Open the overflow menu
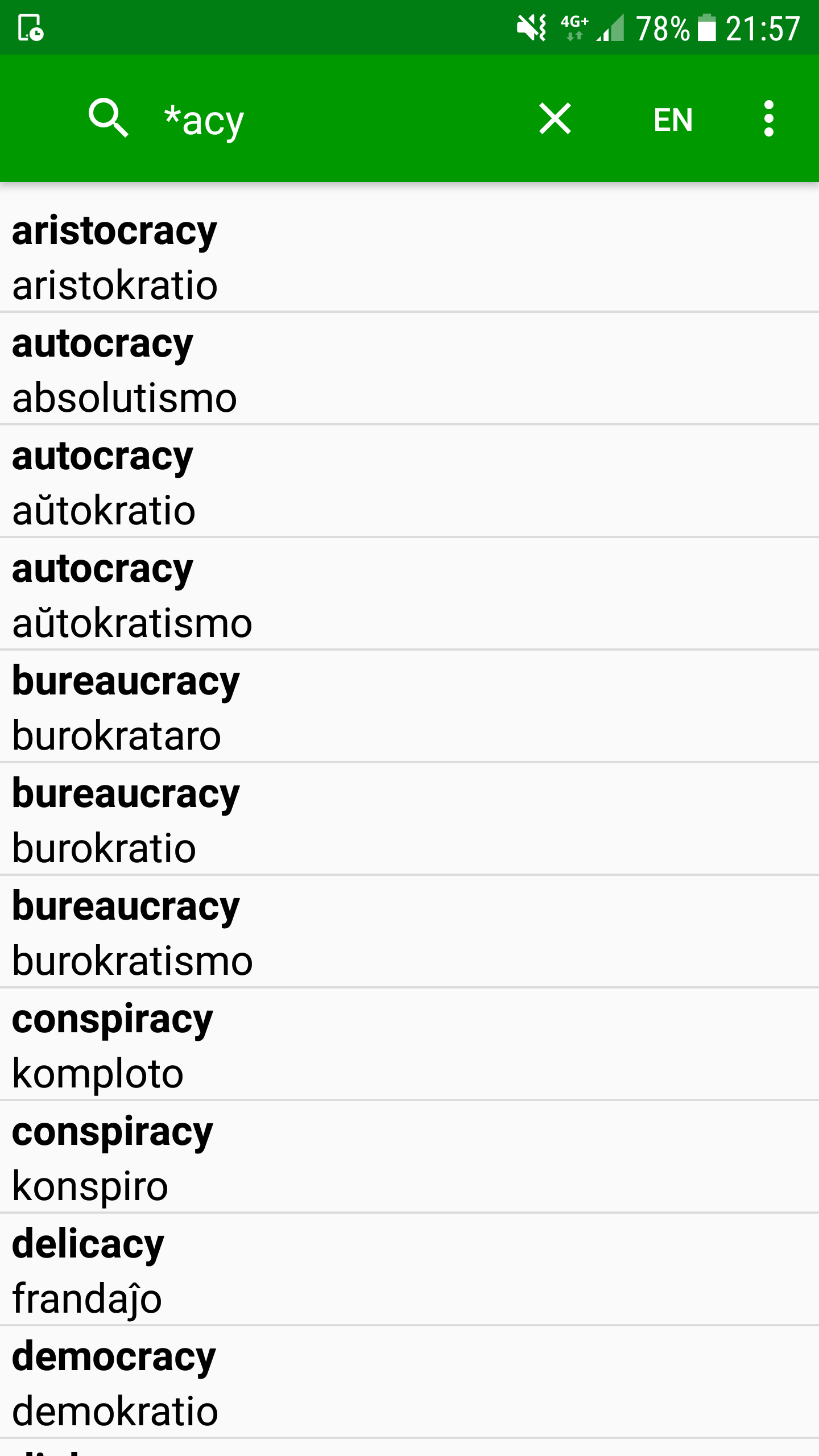 click(768, 119)
